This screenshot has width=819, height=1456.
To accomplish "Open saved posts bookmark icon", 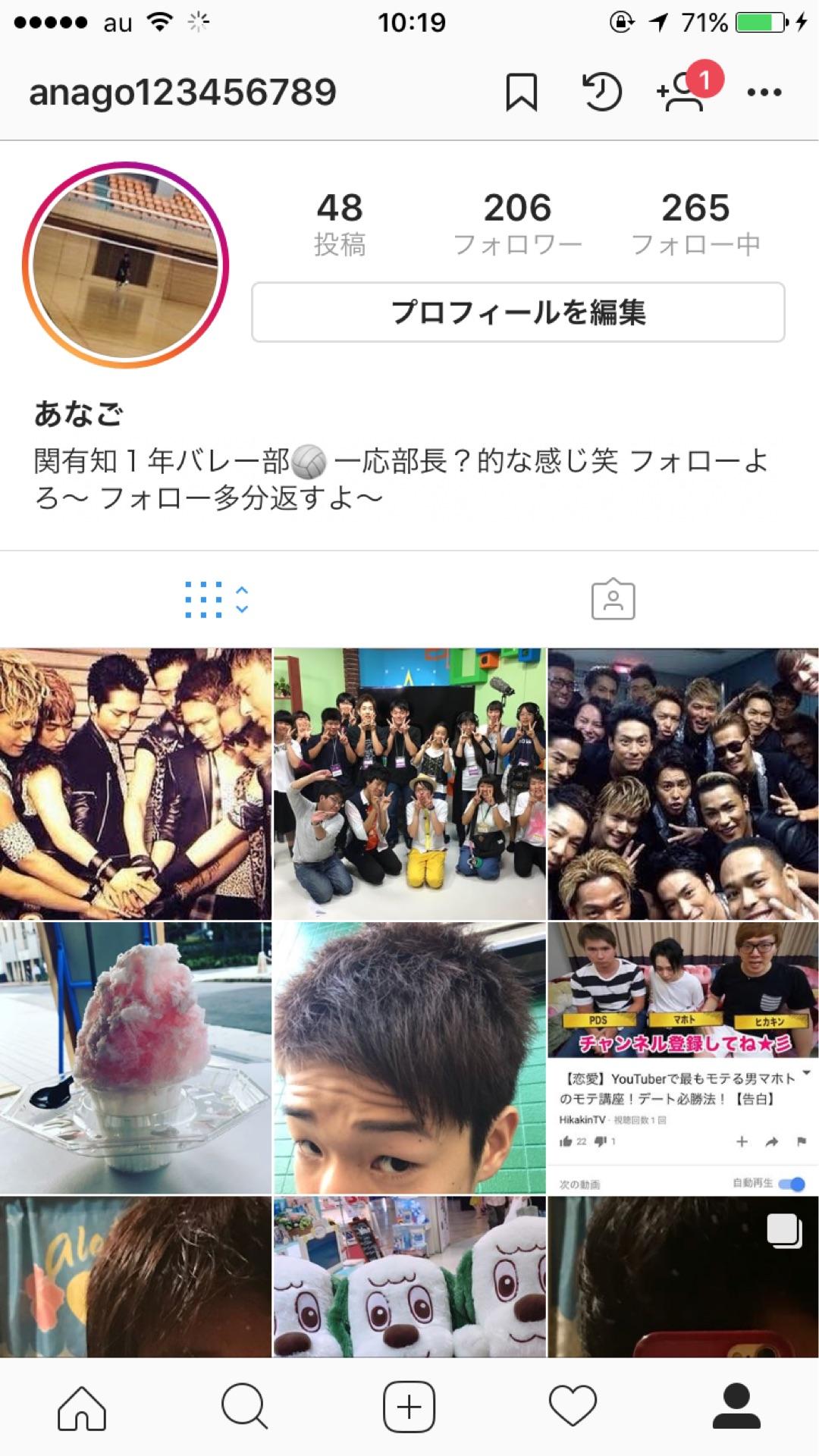I will 521,93.
